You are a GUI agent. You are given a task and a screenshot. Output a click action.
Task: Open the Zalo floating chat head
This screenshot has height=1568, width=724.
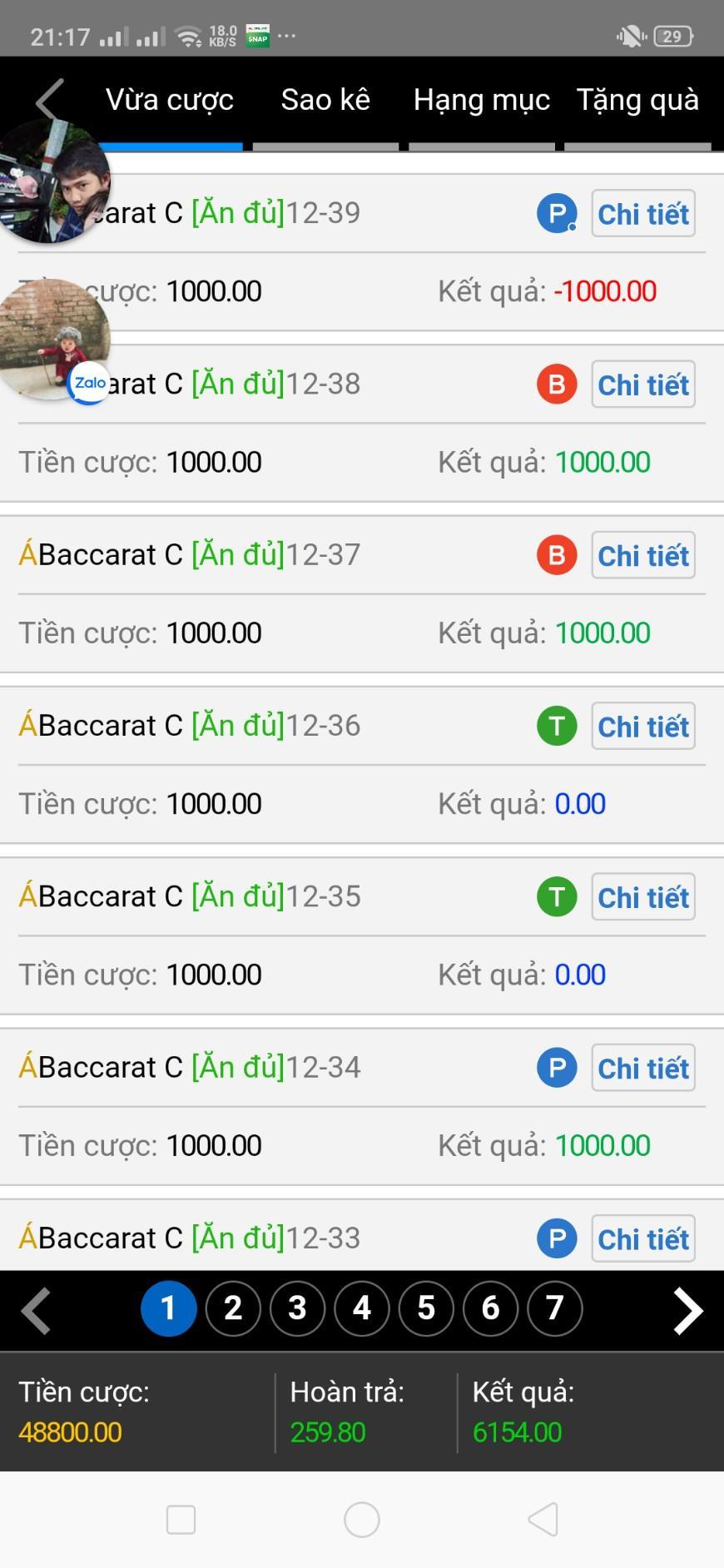55,340
